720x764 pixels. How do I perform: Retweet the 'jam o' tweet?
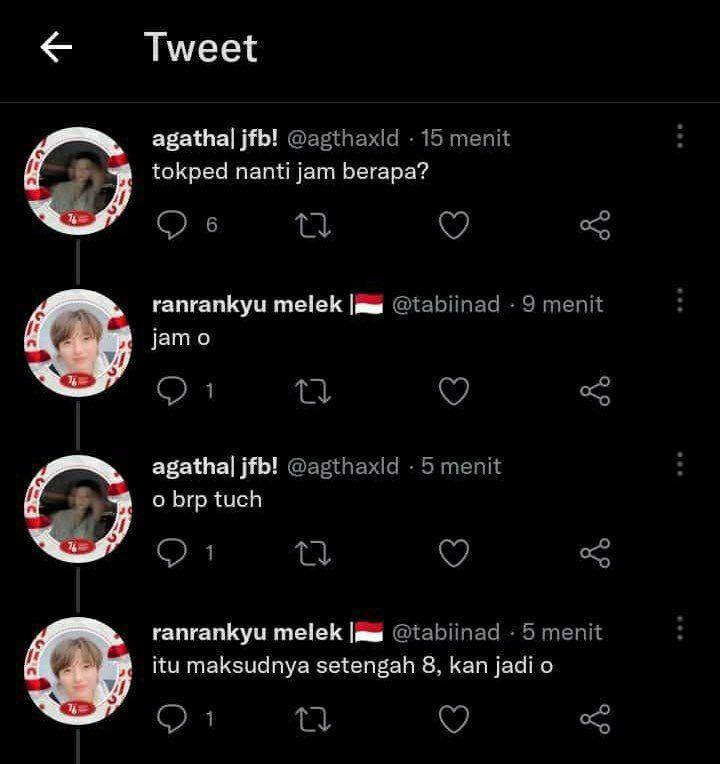pos(314,392)
